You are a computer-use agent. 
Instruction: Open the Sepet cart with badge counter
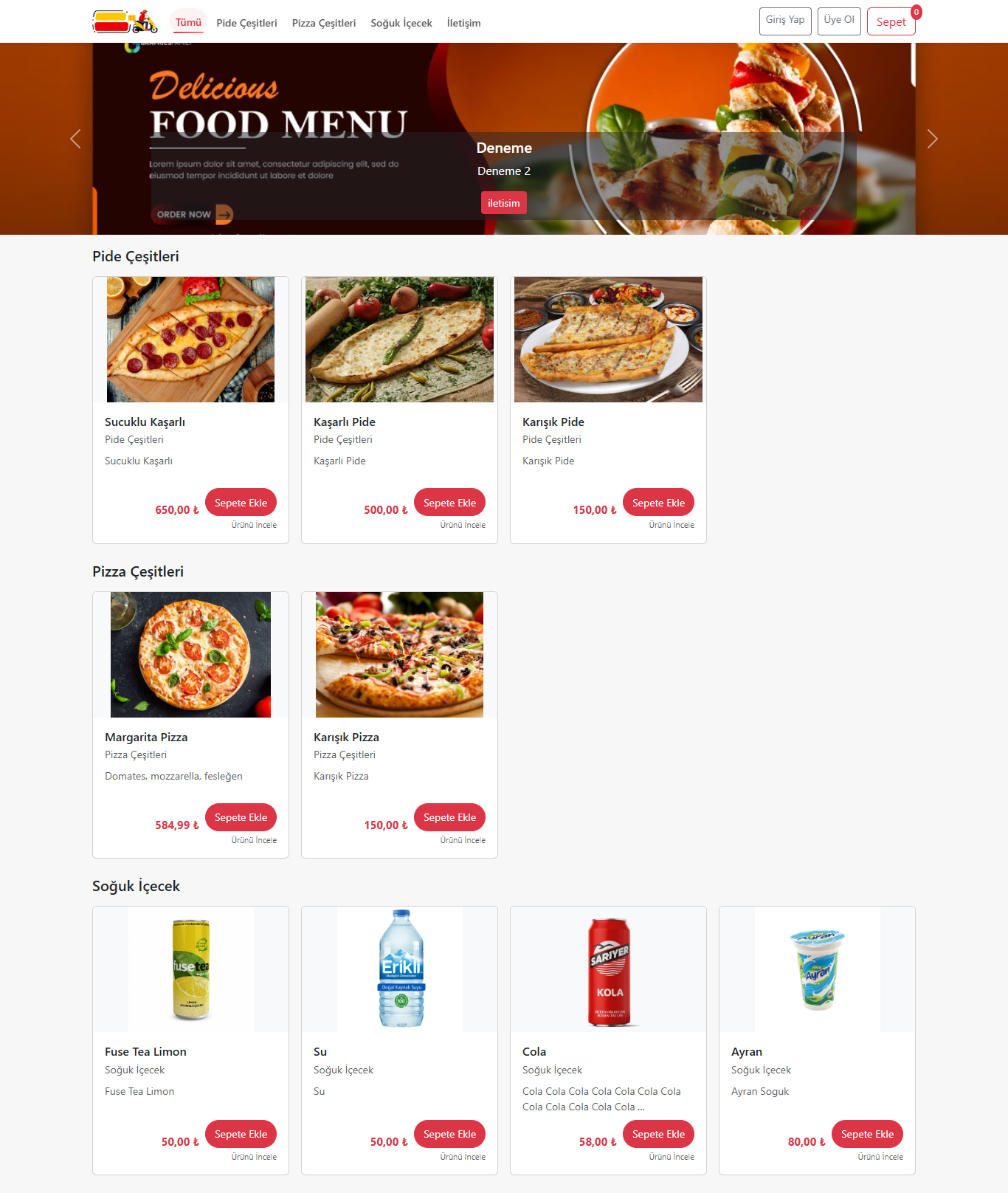pyautogui.click(x=891, y=22)
